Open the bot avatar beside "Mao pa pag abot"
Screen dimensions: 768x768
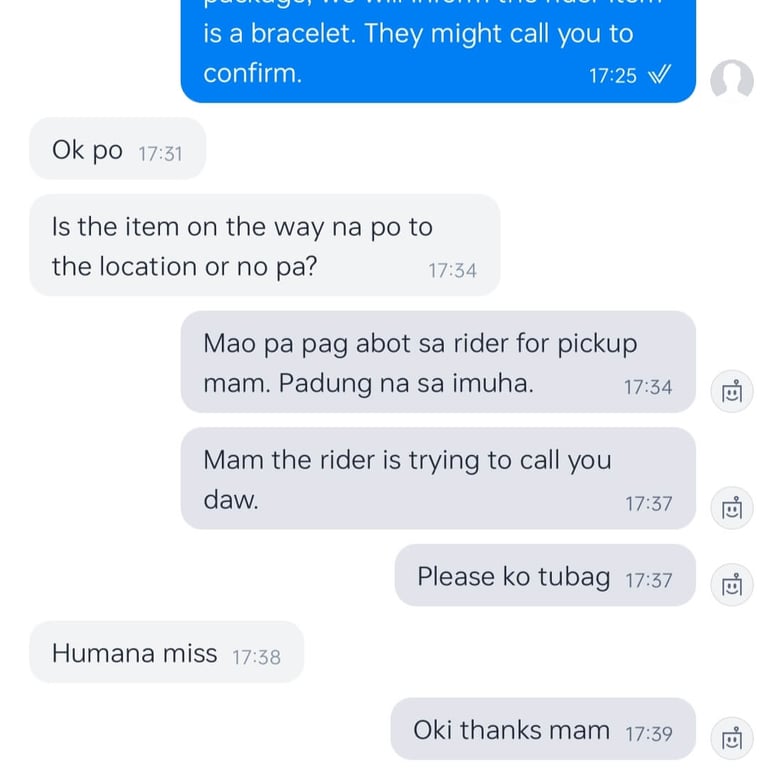(x=732, y=391)
